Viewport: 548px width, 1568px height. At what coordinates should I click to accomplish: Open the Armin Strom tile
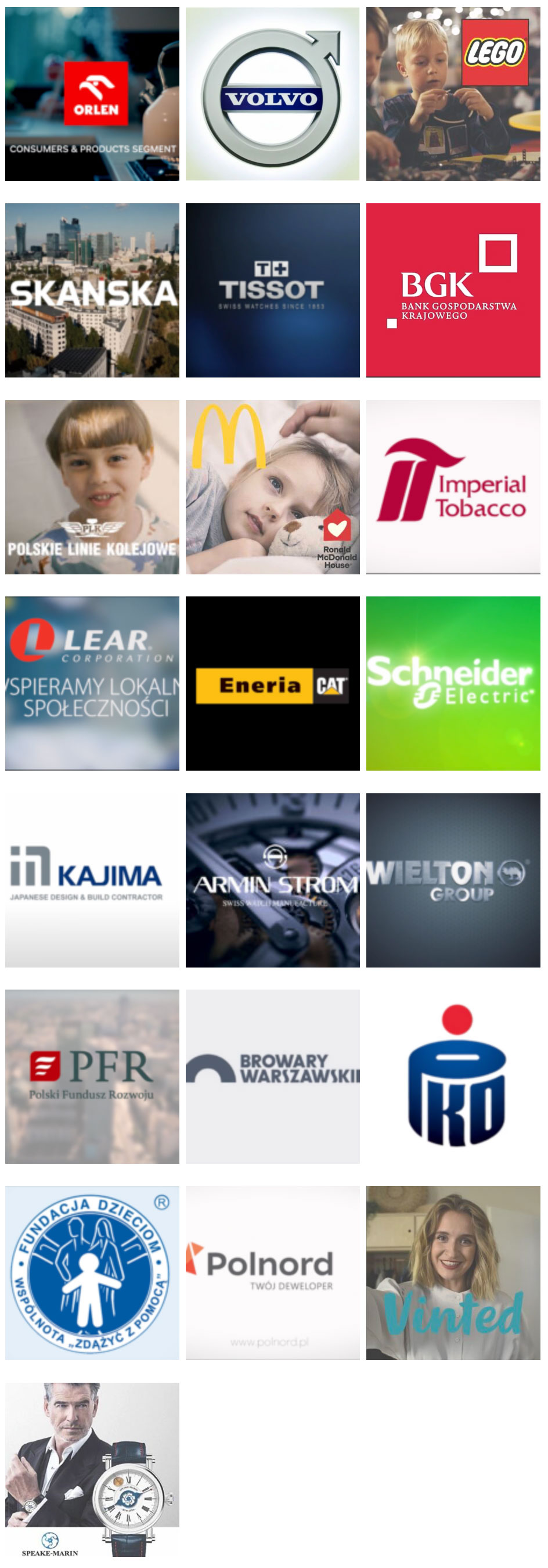[x=272, y=880]
